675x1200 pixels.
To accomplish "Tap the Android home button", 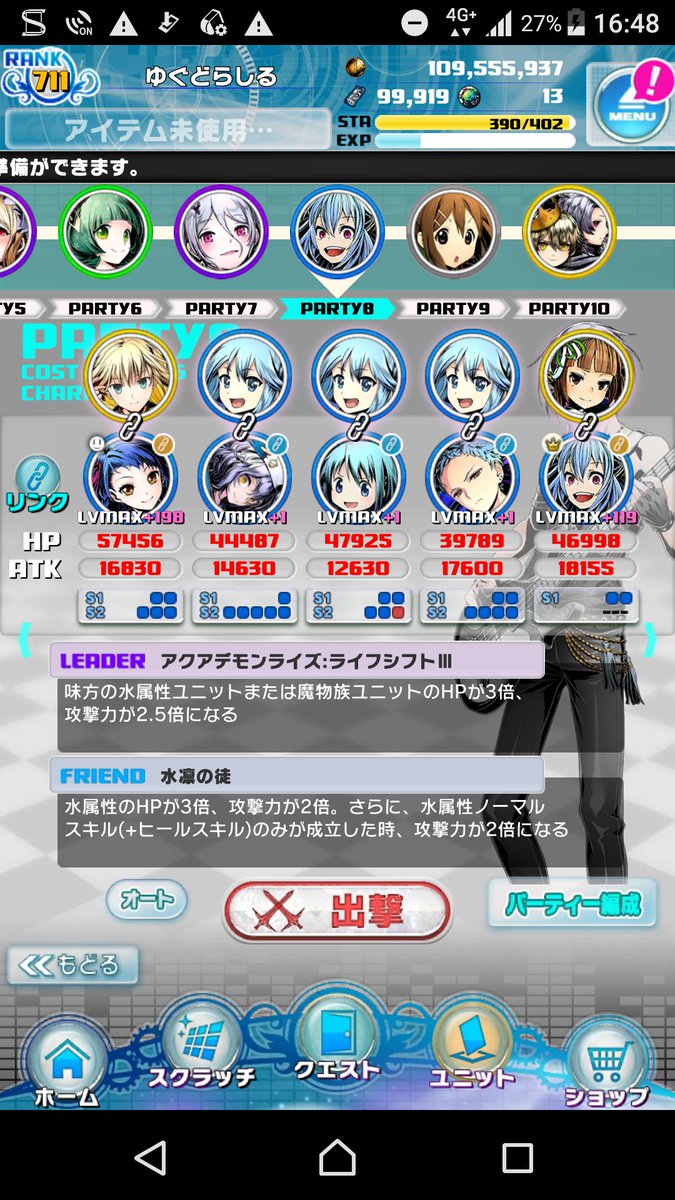I will (337, 1158).
